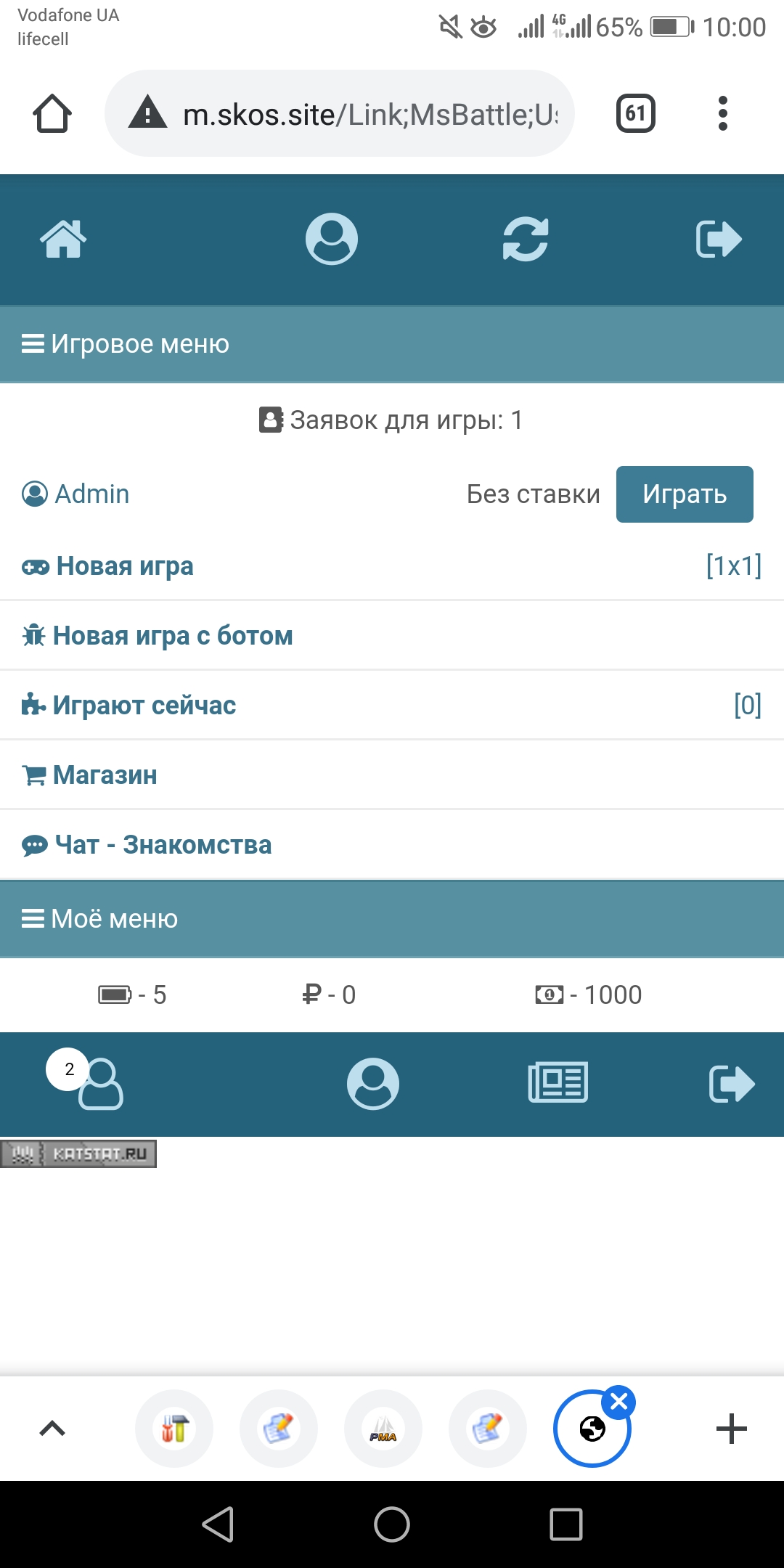The image size is (784, 1568).
Task: Open Играют сейчас list
Action: coord(144,706)
